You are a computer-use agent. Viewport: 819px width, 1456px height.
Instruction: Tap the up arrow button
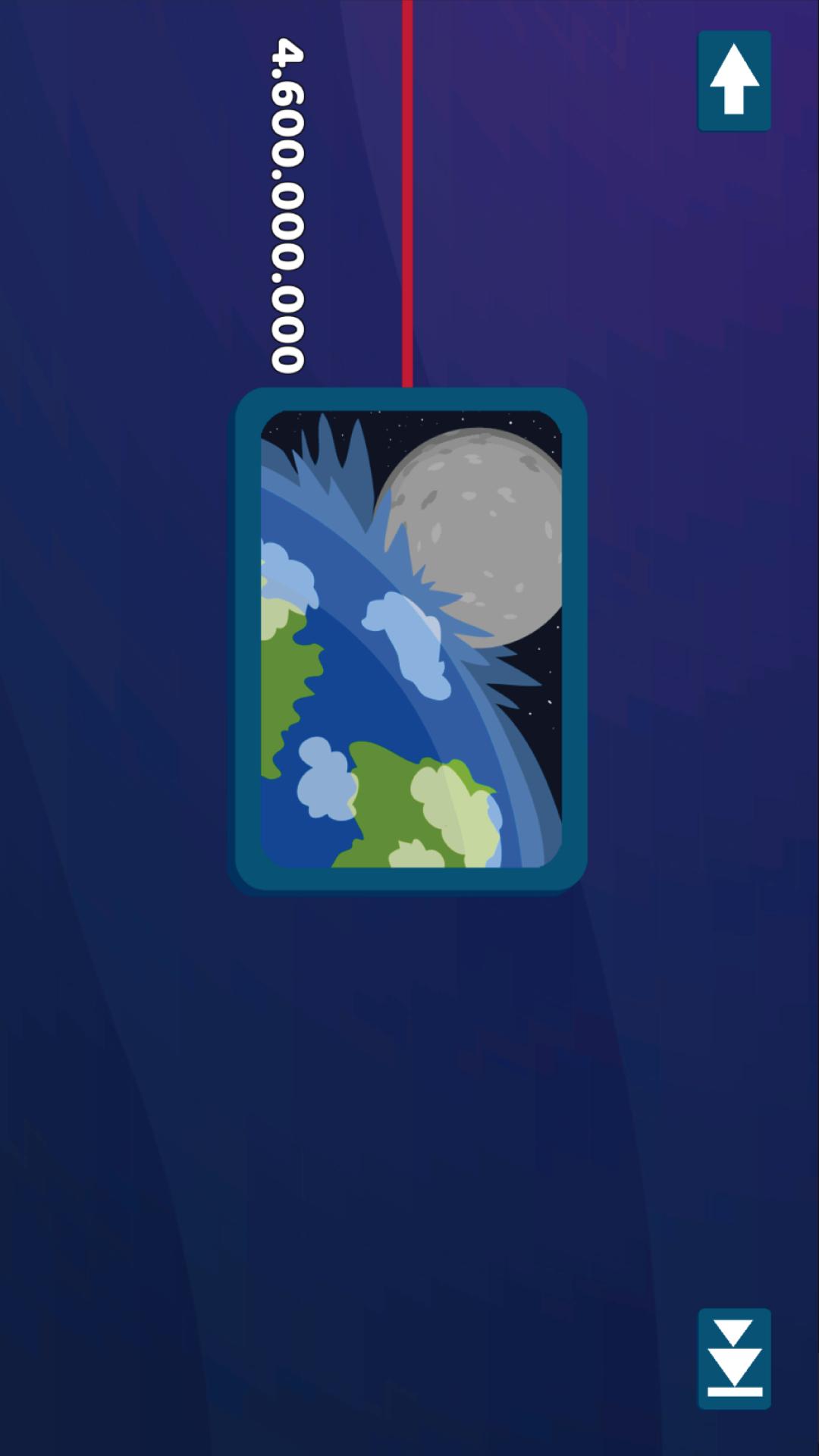point(734,80)
